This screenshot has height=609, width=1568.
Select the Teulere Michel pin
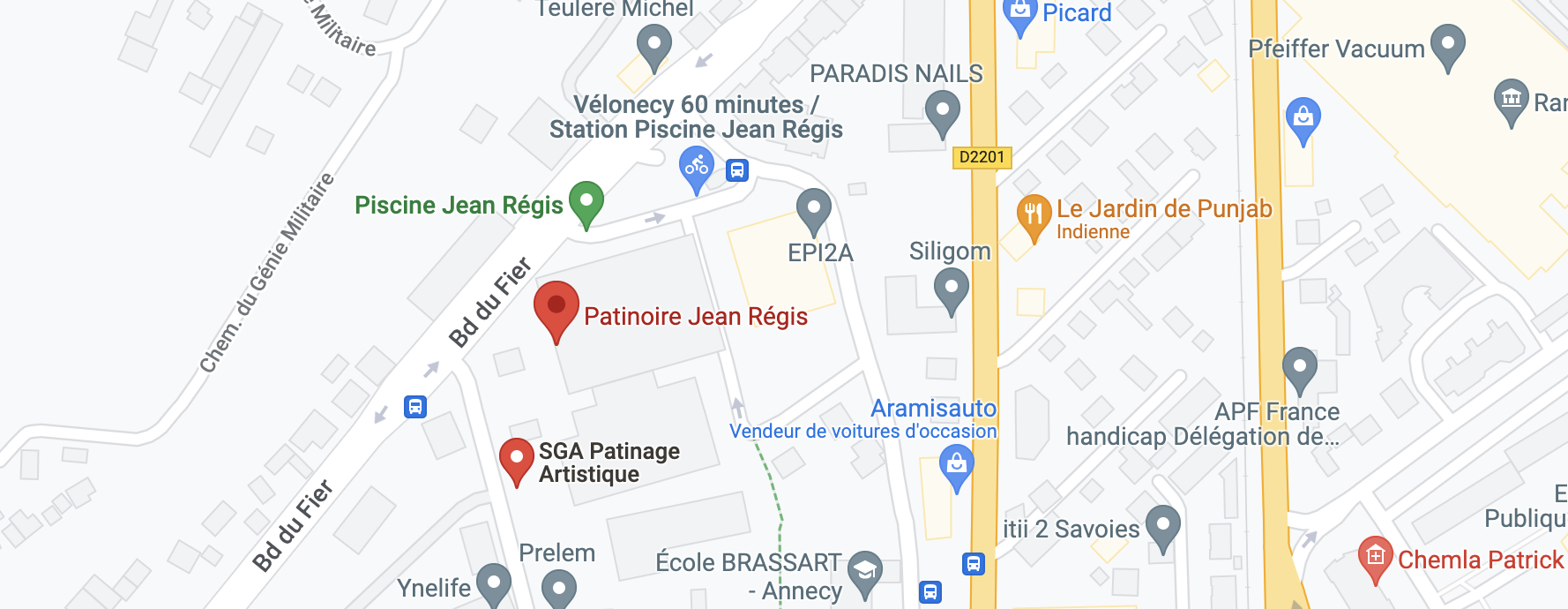(x=654, y=44)
